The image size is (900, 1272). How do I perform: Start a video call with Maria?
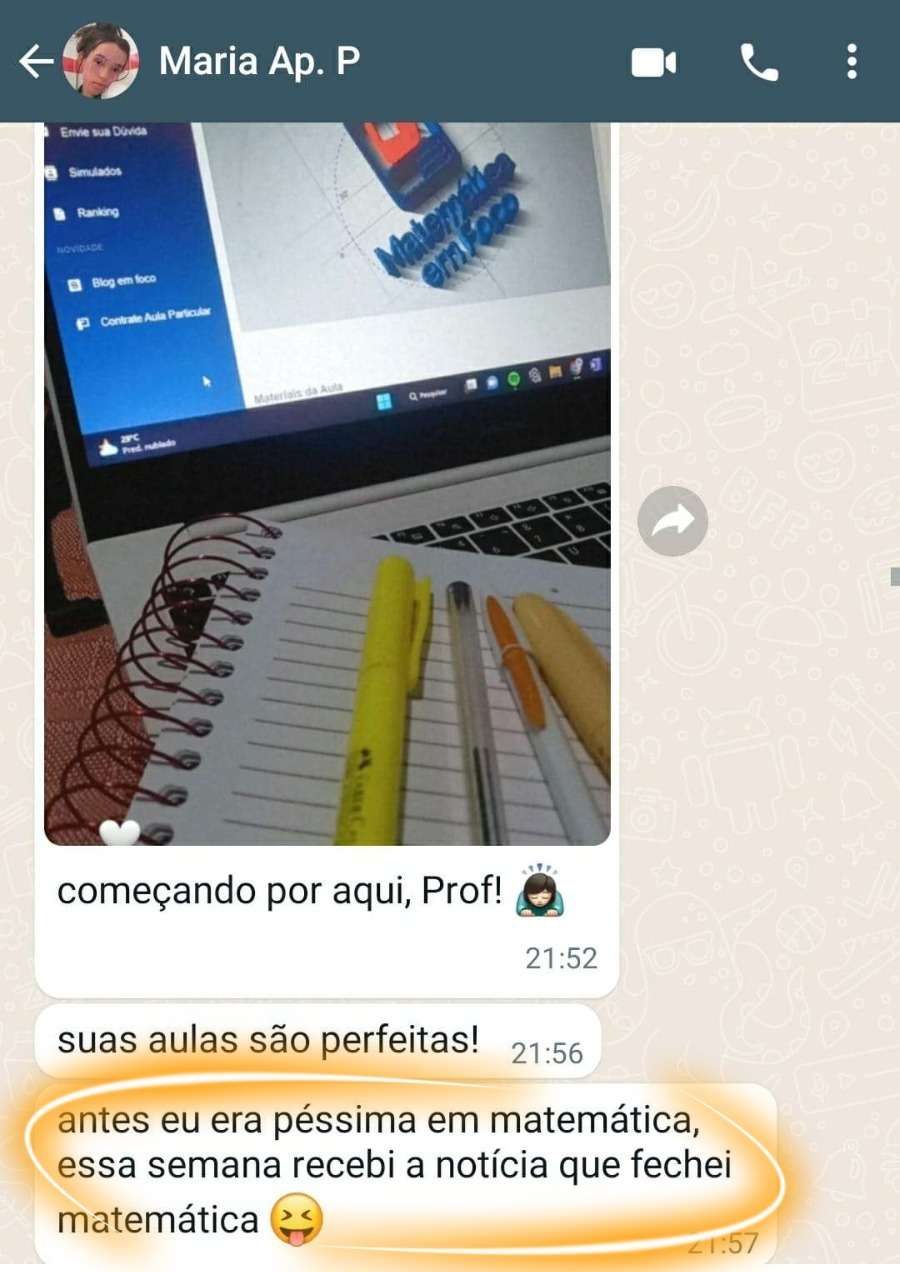654,63
